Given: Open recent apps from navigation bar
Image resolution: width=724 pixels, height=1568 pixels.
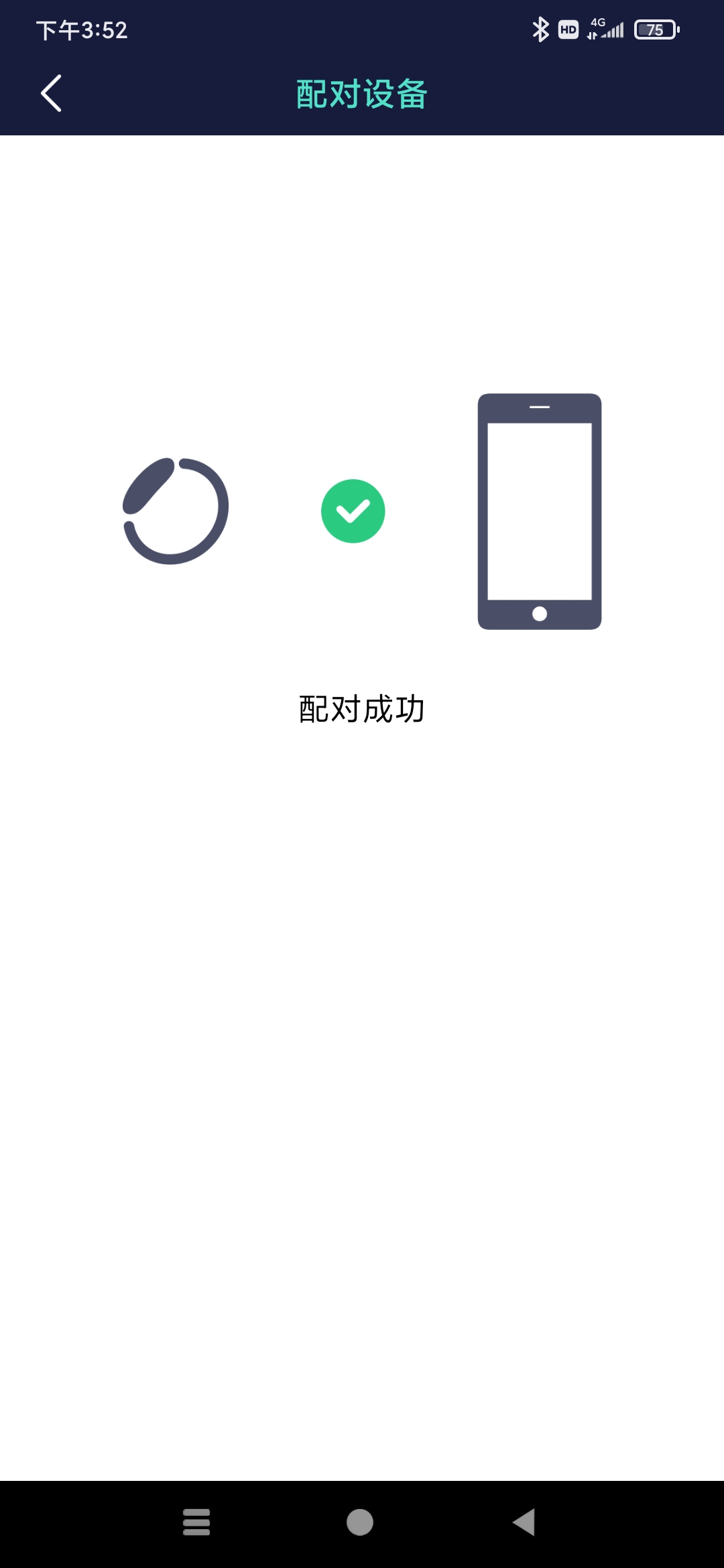Looking at the screenshot, I should click(x=196, y=1522).
